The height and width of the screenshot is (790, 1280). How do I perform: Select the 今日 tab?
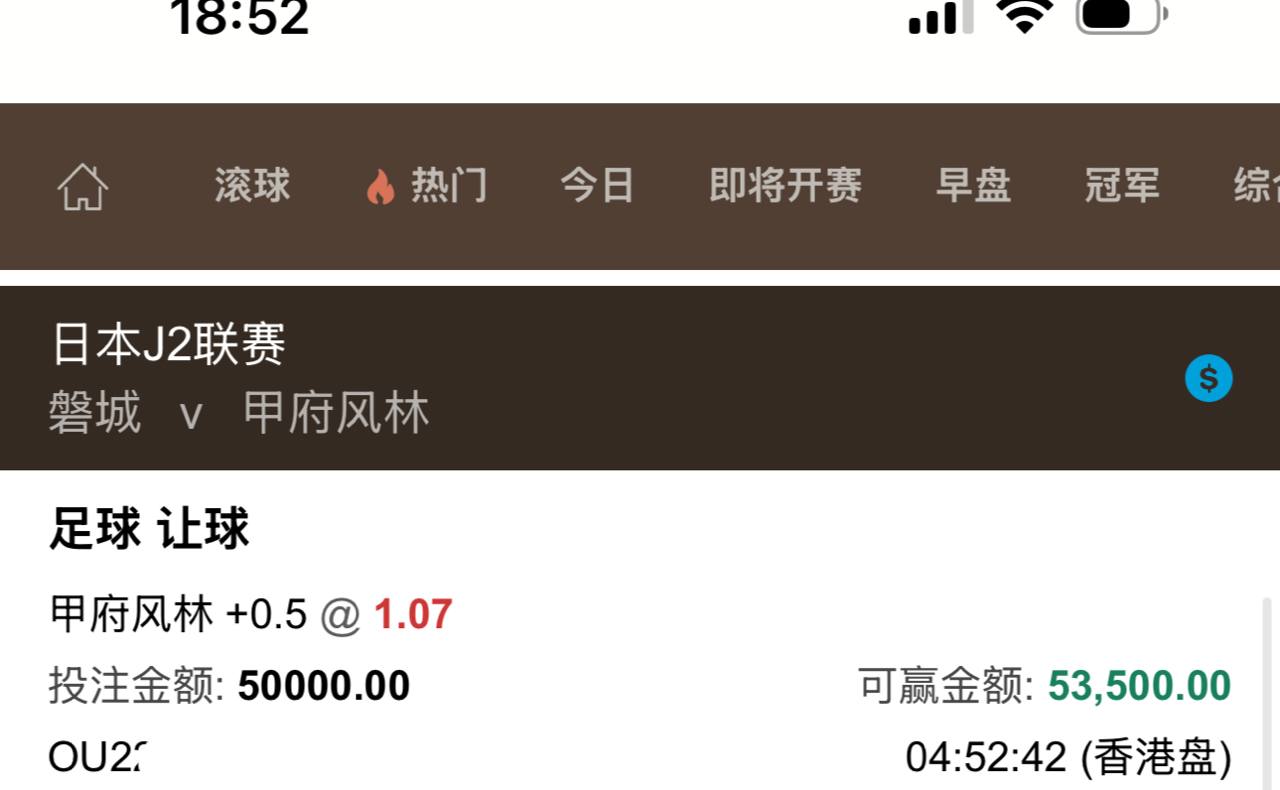coord(597,186)
